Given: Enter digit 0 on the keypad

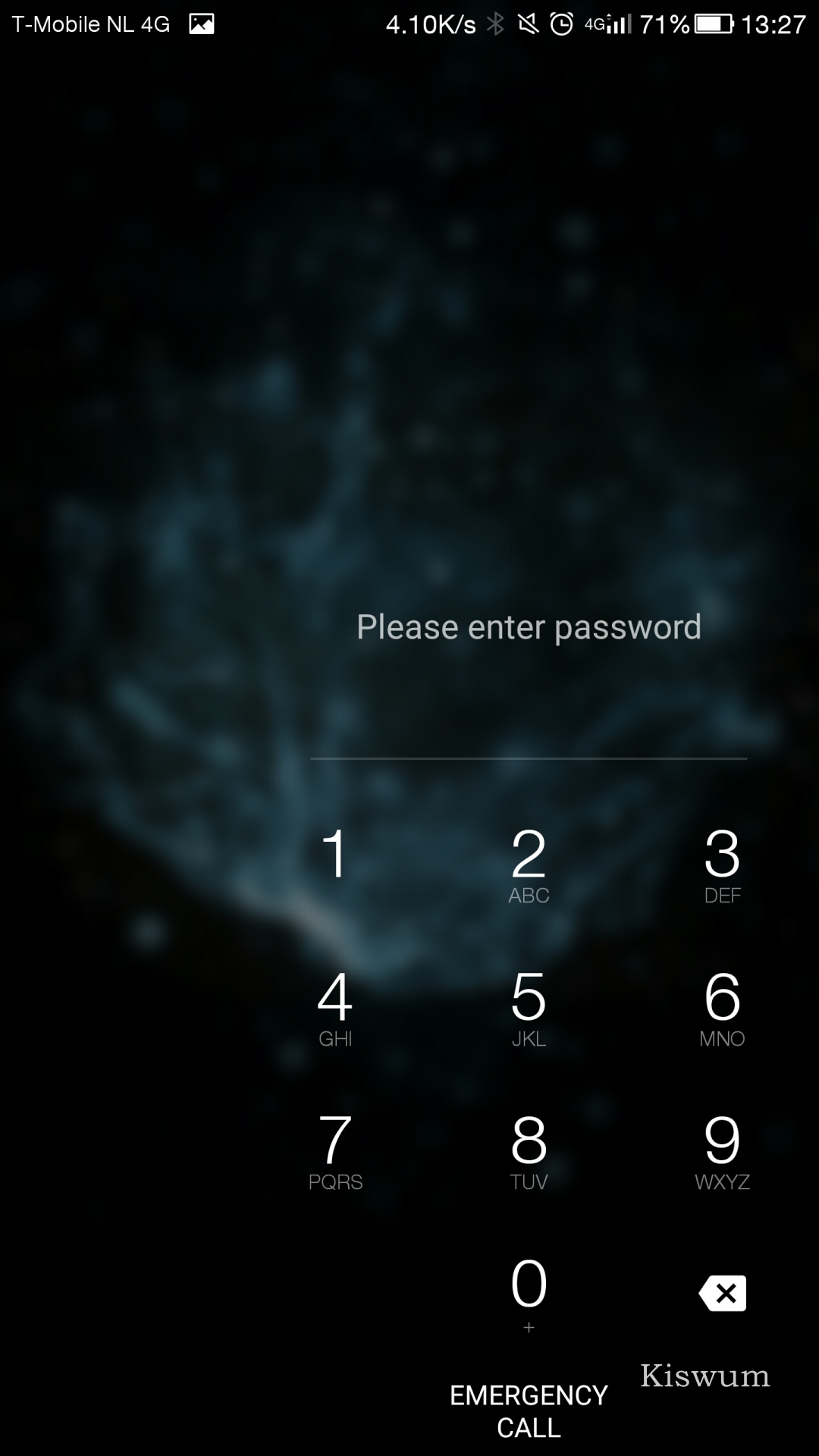Looking at the screenshot, I should 529,1294.
